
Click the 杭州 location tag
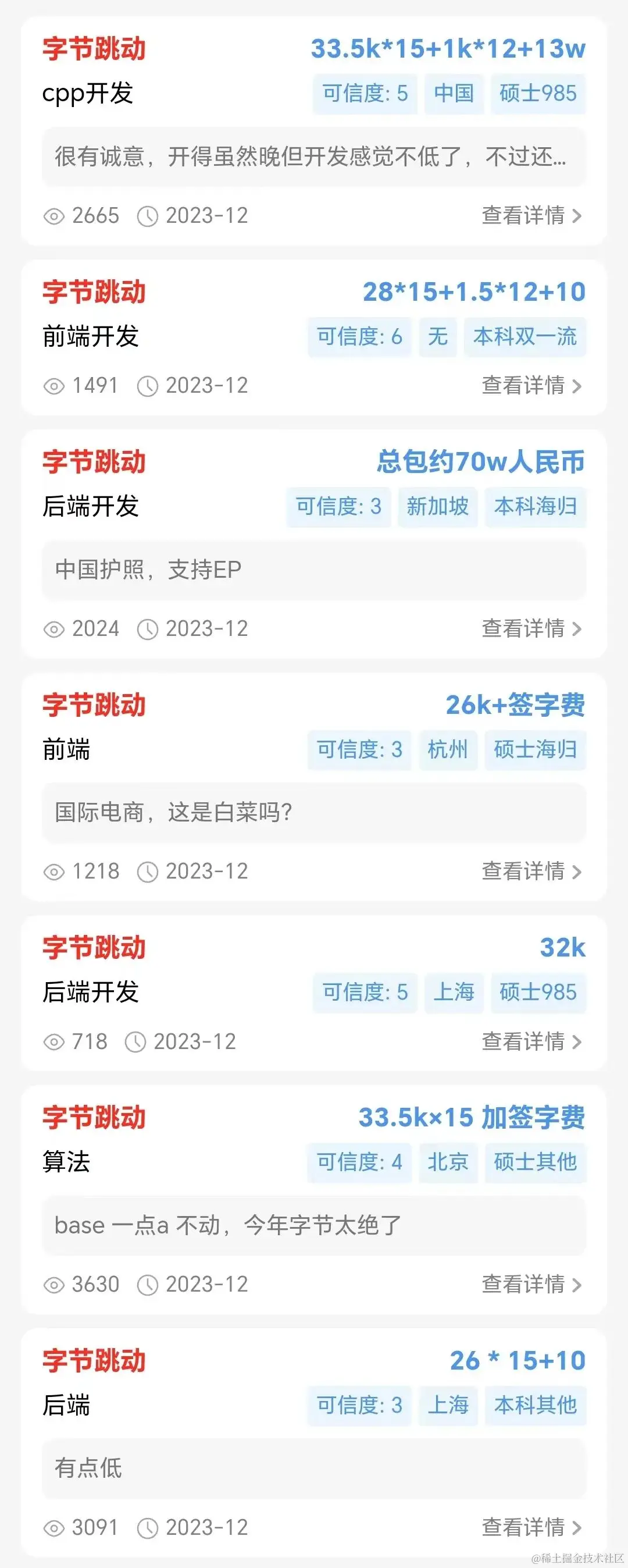[x=448, y=751]
